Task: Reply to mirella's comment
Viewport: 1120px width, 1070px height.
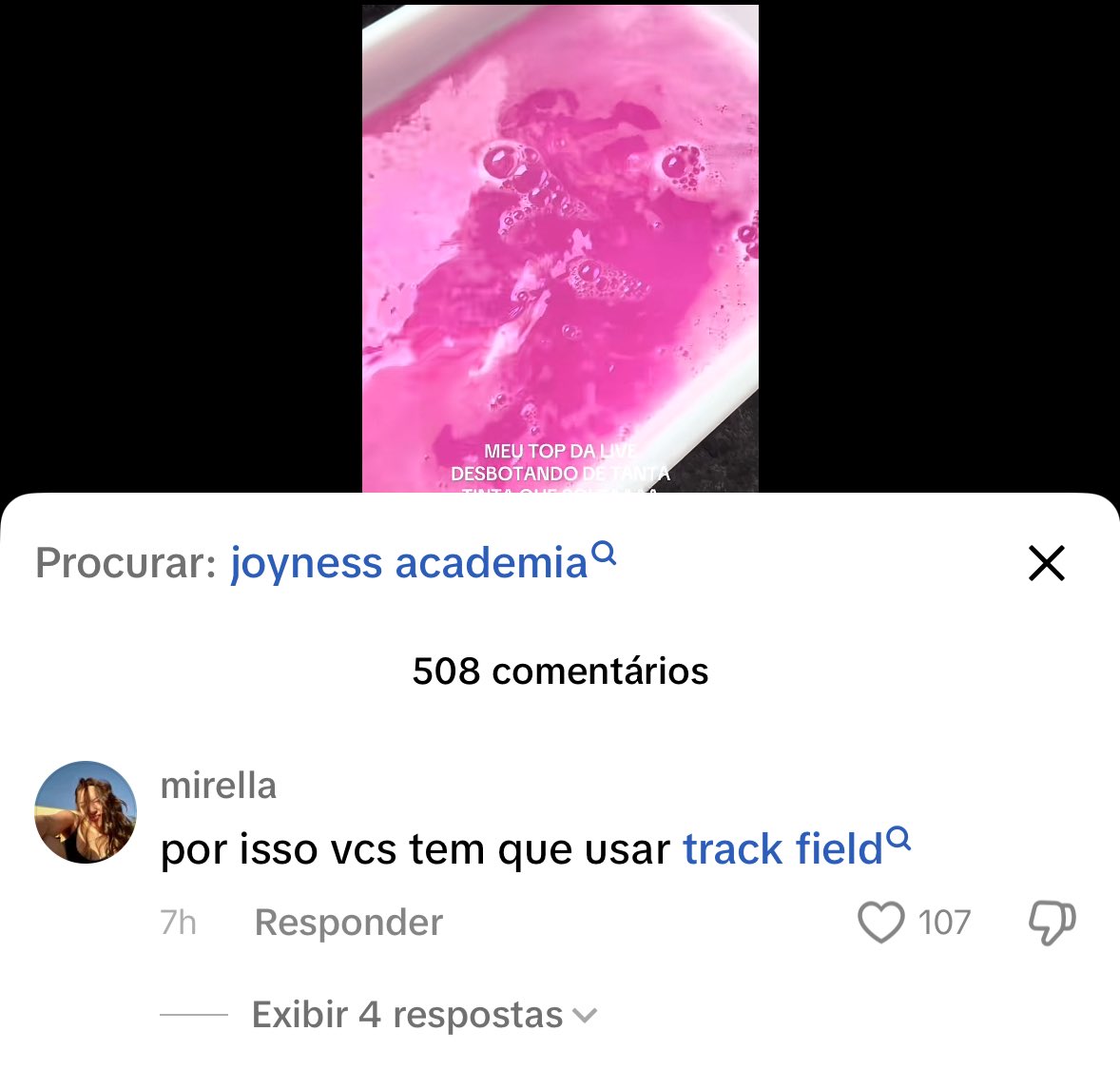Action: 349,922
